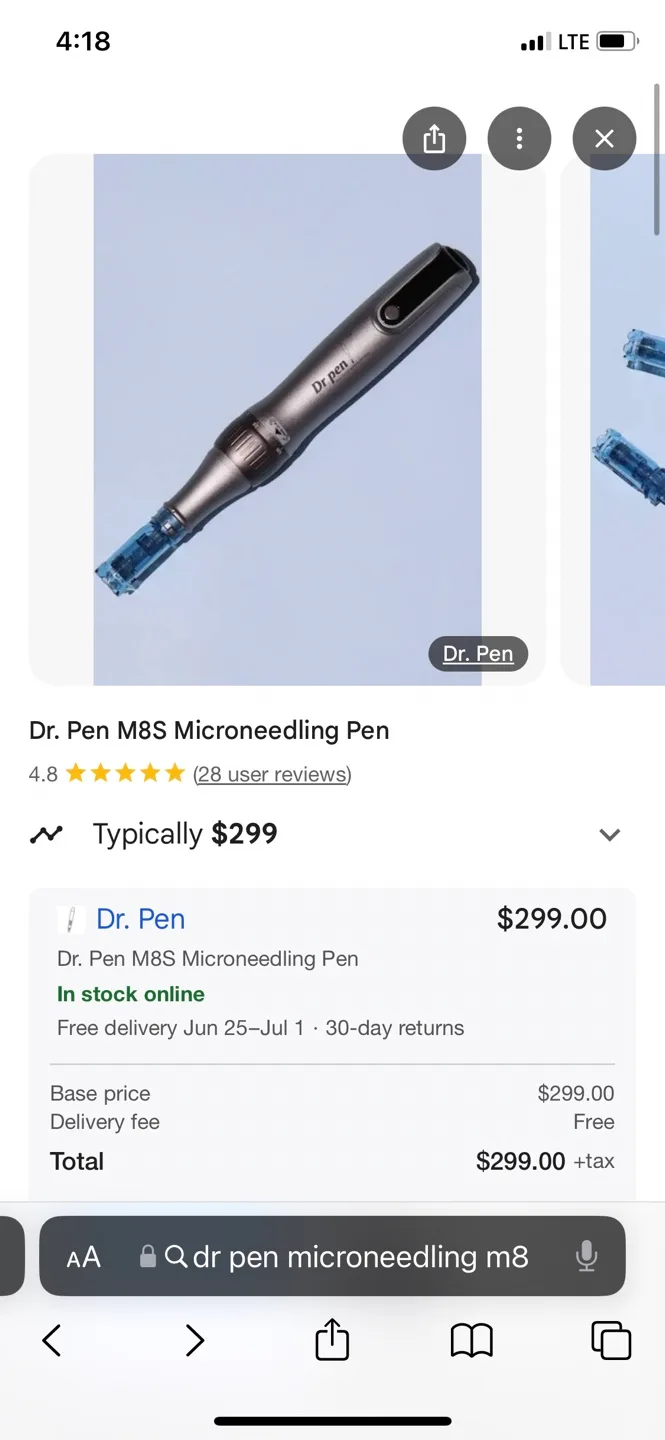Go back to the previous page
The height and width of the screenshot is (1440, 665).
52,1340
